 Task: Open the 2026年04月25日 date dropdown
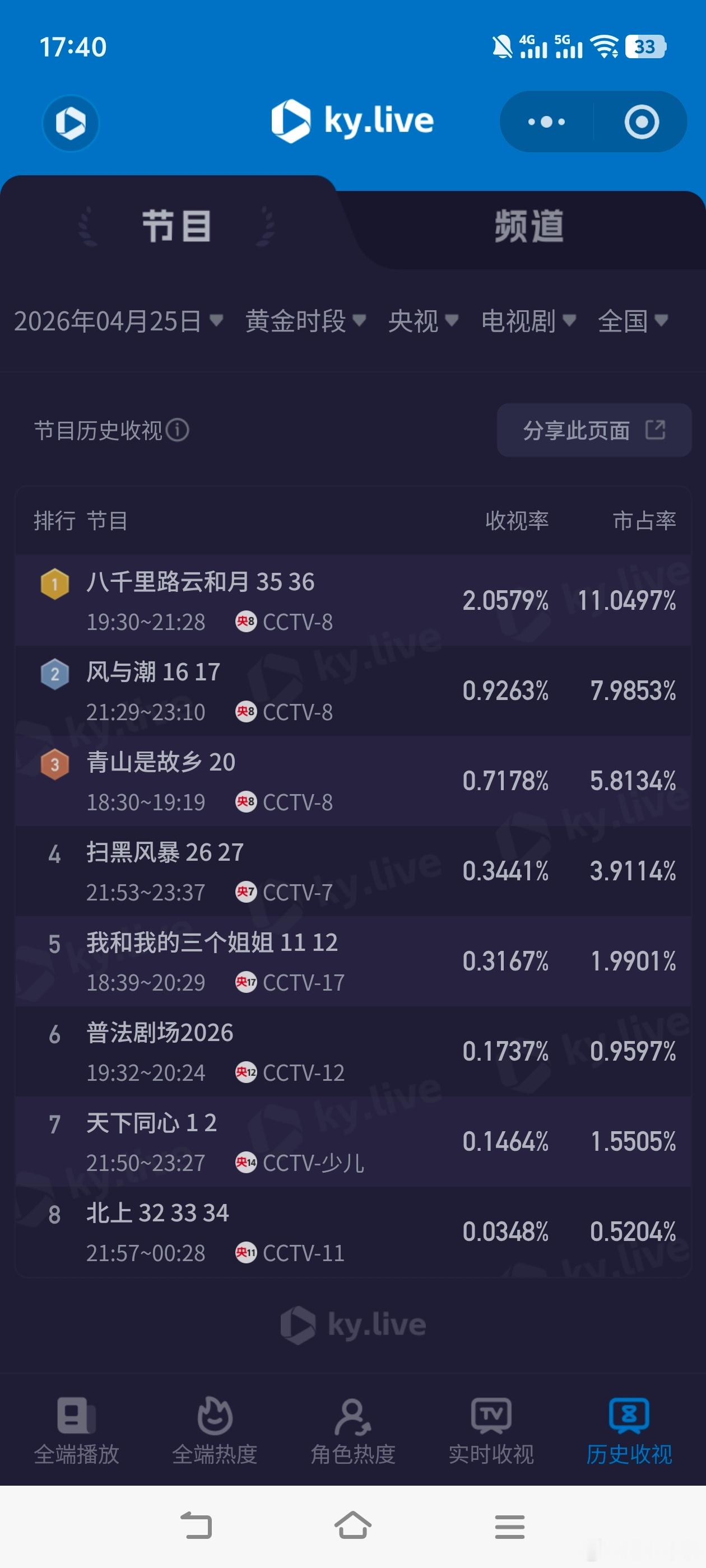[x=118, y=322]
